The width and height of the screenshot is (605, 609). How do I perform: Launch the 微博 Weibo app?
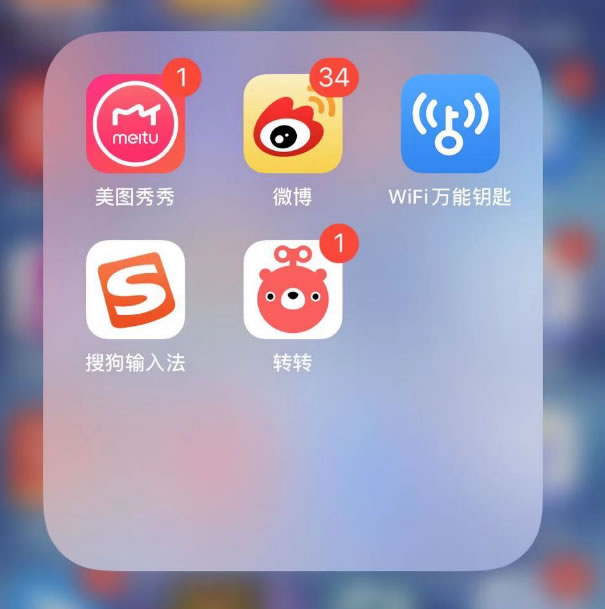293,124
